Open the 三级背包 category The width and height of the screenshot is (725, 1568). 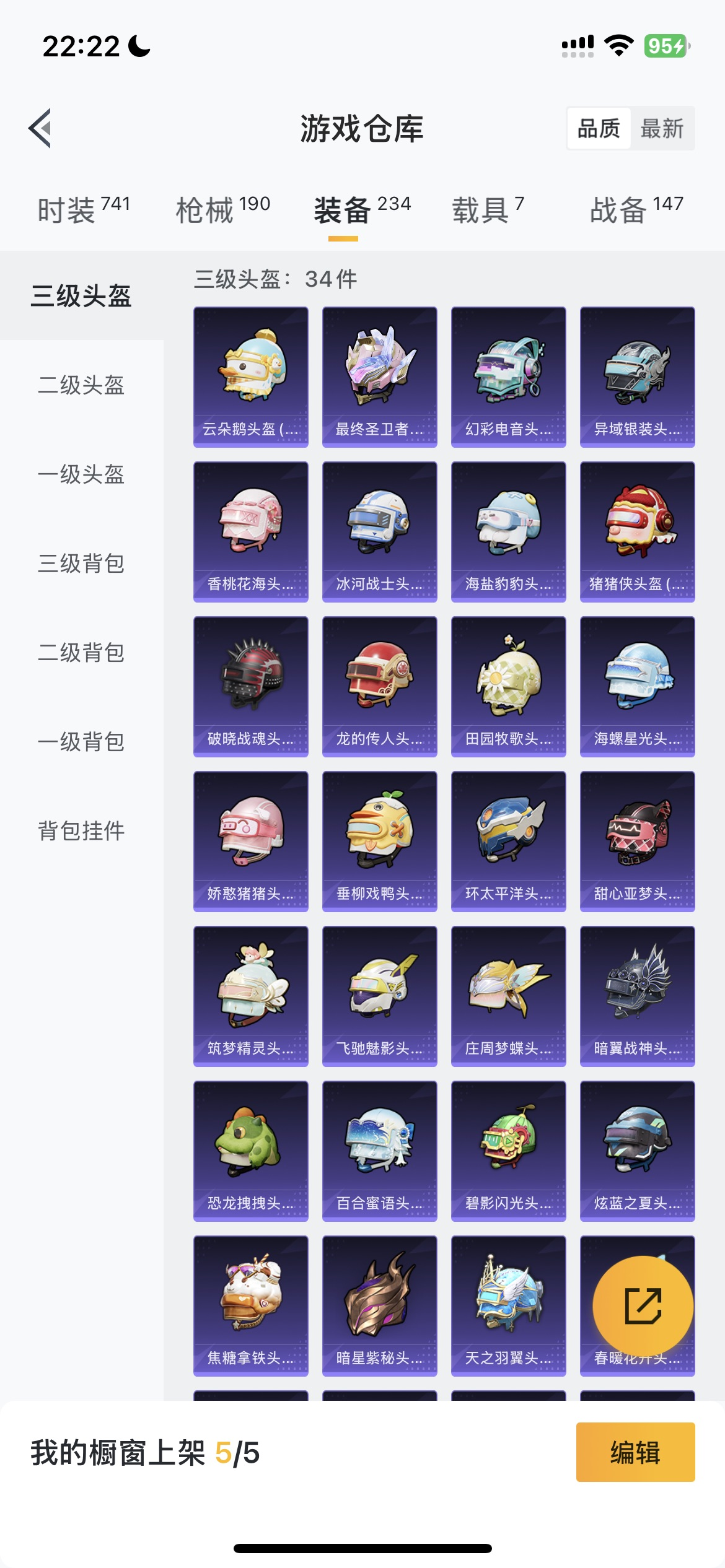[81, 564]
